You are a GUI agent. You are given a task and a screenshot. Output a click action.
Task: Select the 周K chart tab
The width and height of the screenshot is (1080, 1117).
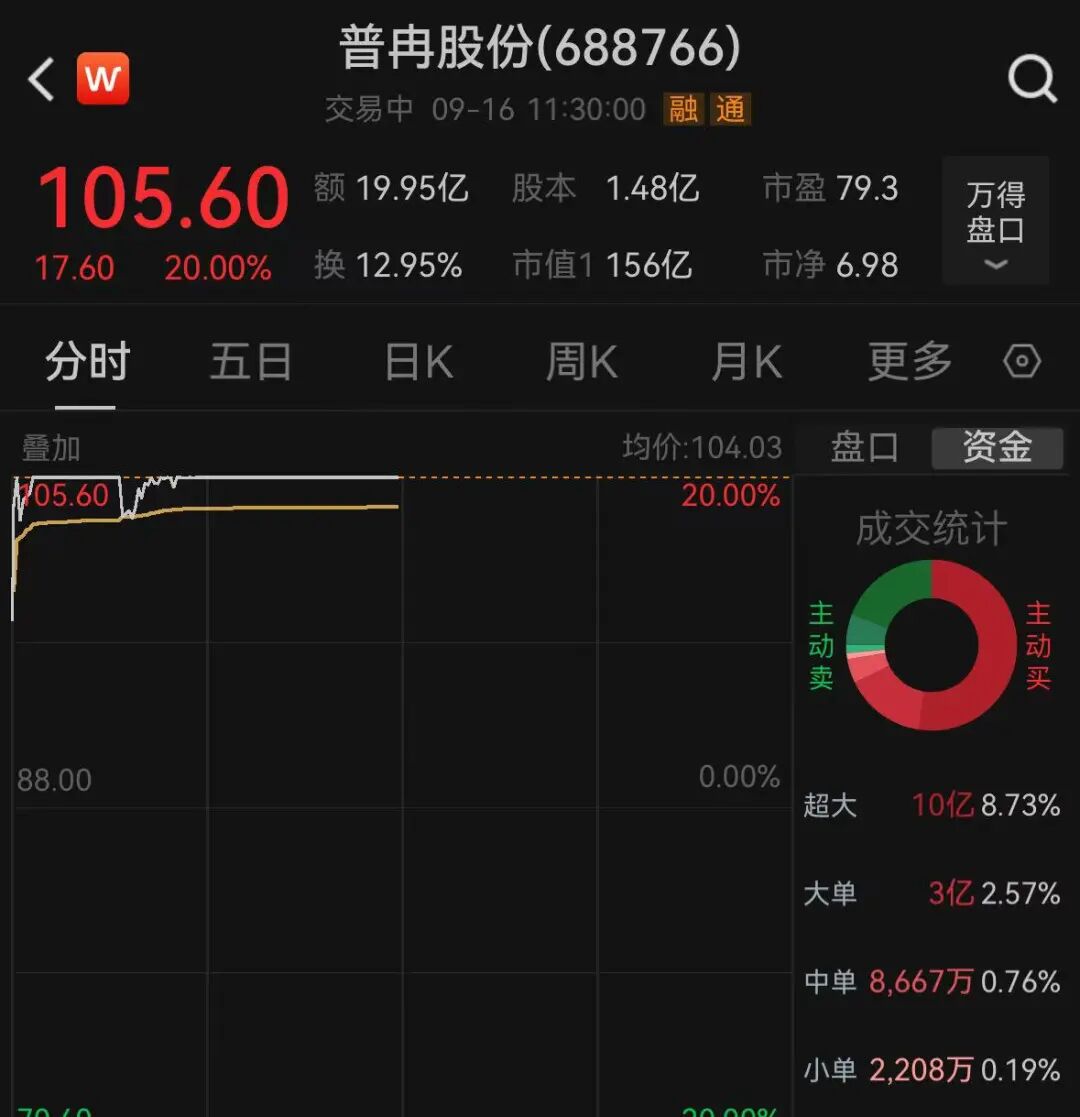581,362
